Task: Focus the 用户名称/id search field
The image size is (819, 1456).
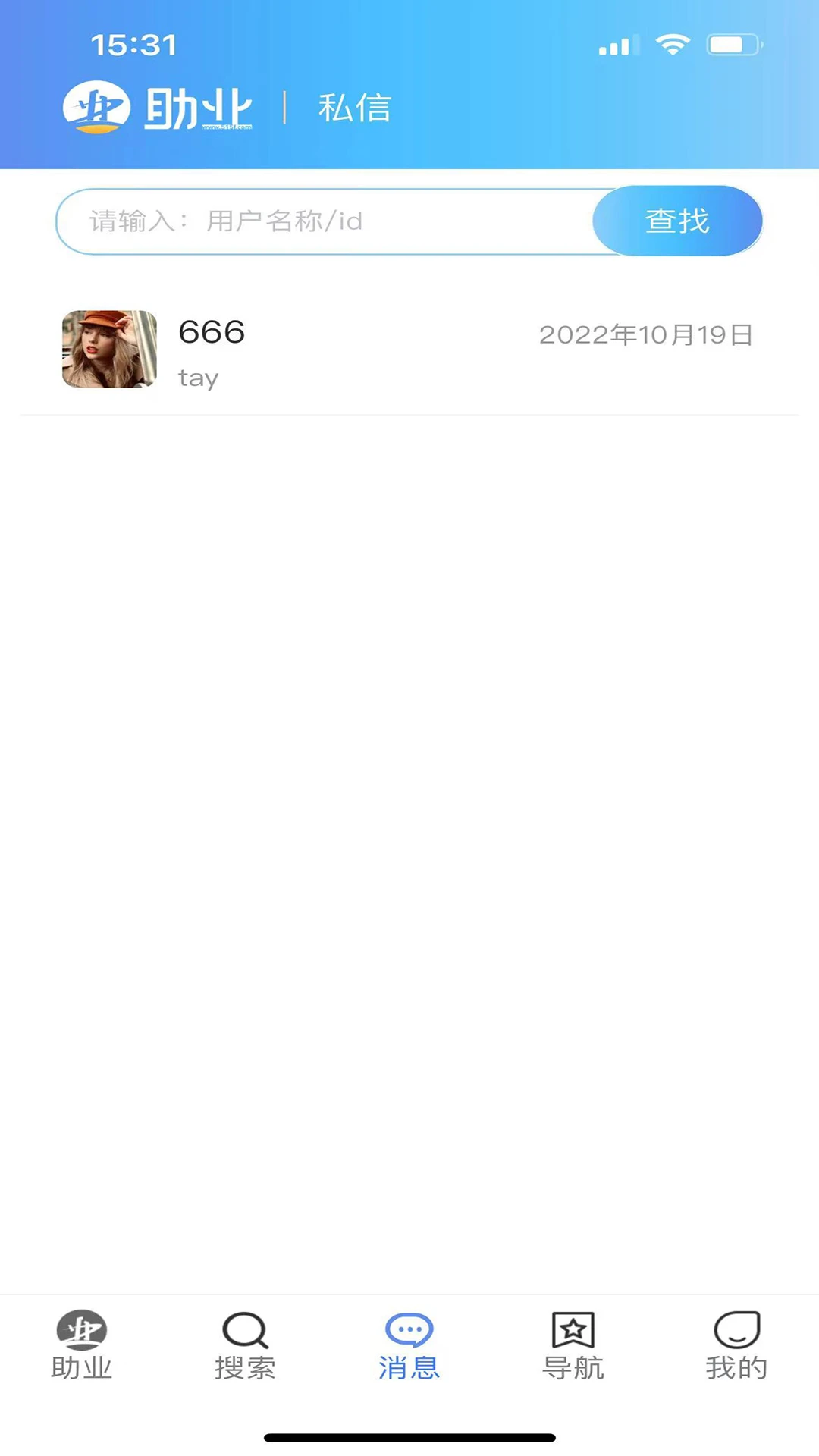Action: (326, 221)
